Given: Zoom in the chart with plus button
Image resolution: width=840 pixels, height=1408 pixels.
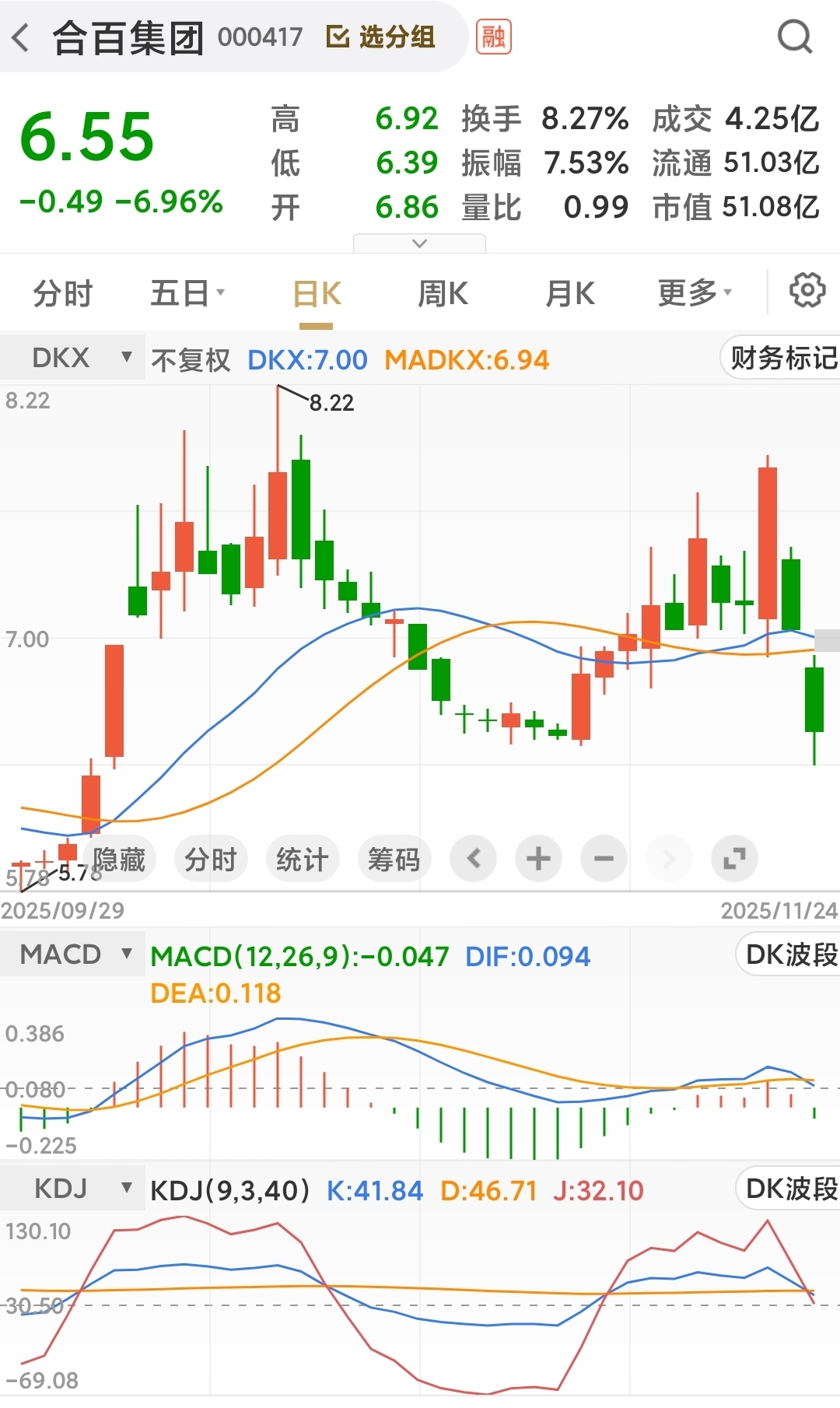Looking at the screenshot, I should pyautogui.click(x=538, y=859).
